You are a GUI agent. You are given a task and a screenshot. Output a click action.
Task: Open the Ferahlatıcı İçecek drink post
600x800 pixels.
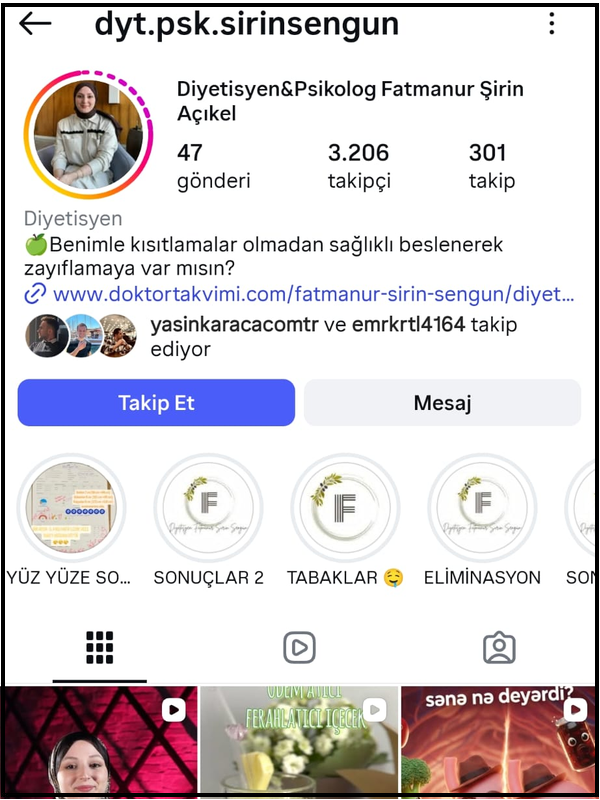298,740
